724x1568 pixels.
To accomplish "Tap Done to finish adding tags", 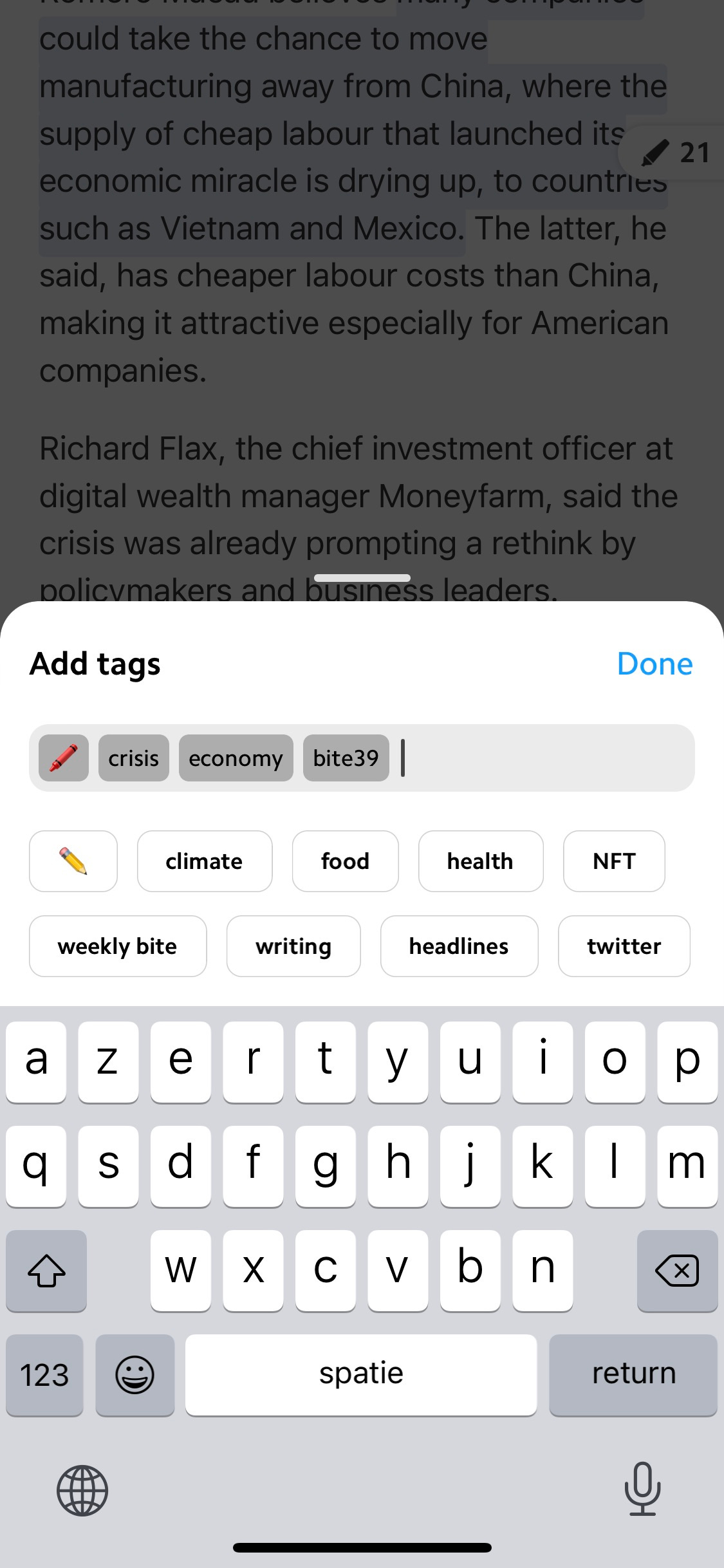I will point(654,664).
